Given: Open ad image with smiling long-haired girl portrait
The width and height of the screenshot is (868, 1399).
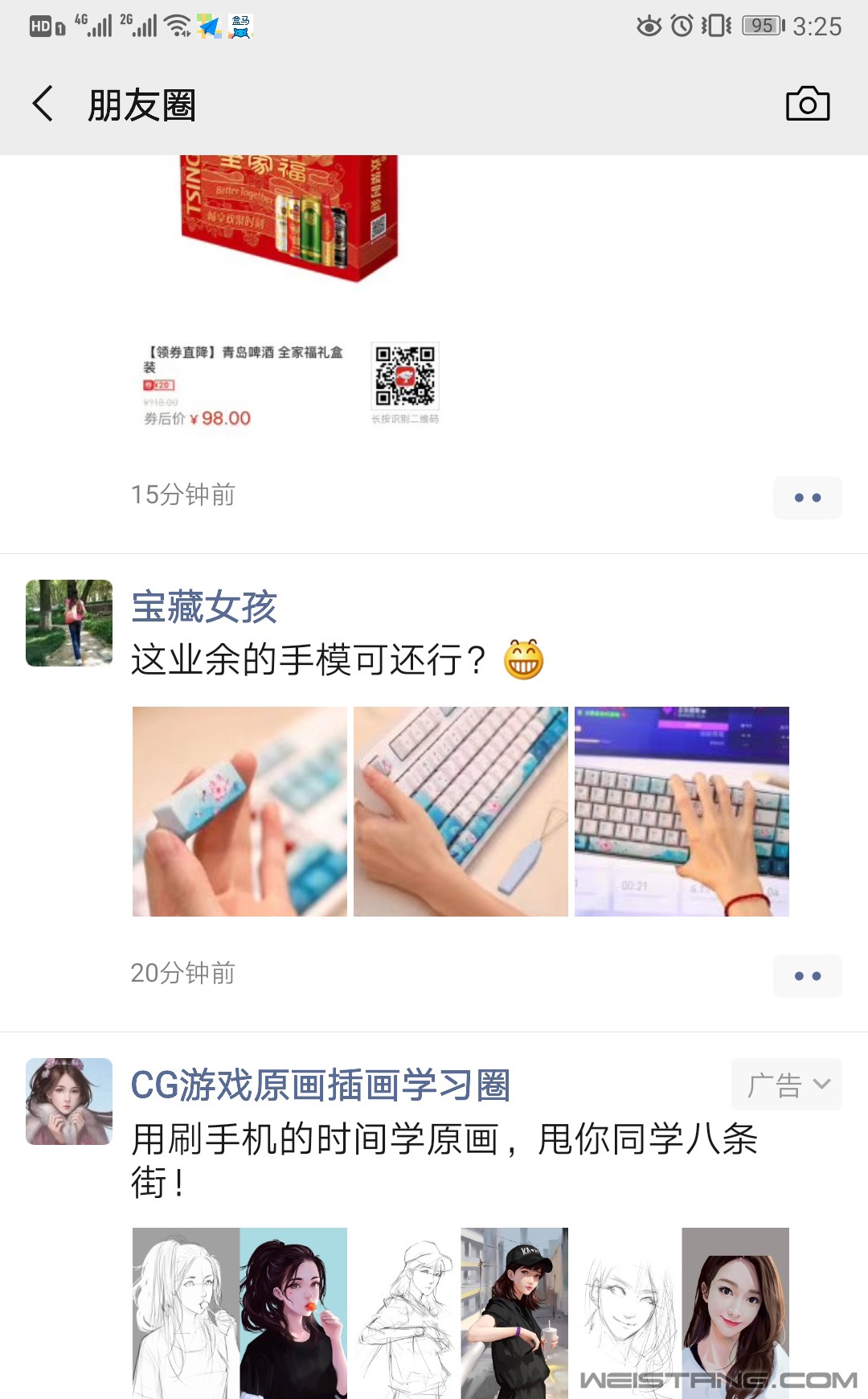Looking at the screenshot, I should 682,1312.
